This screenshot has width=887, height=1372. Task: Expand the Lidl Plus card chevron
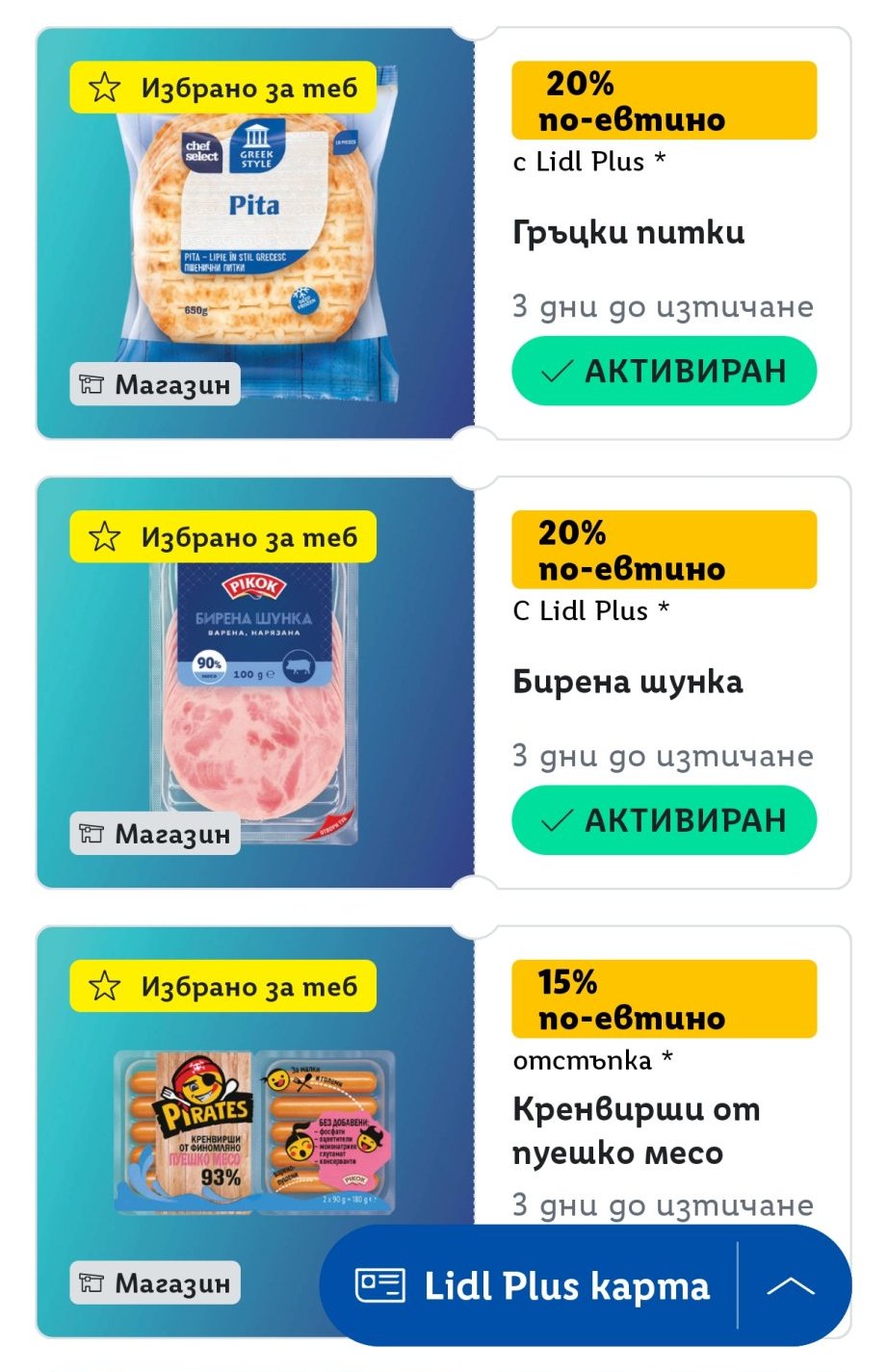792,1285
